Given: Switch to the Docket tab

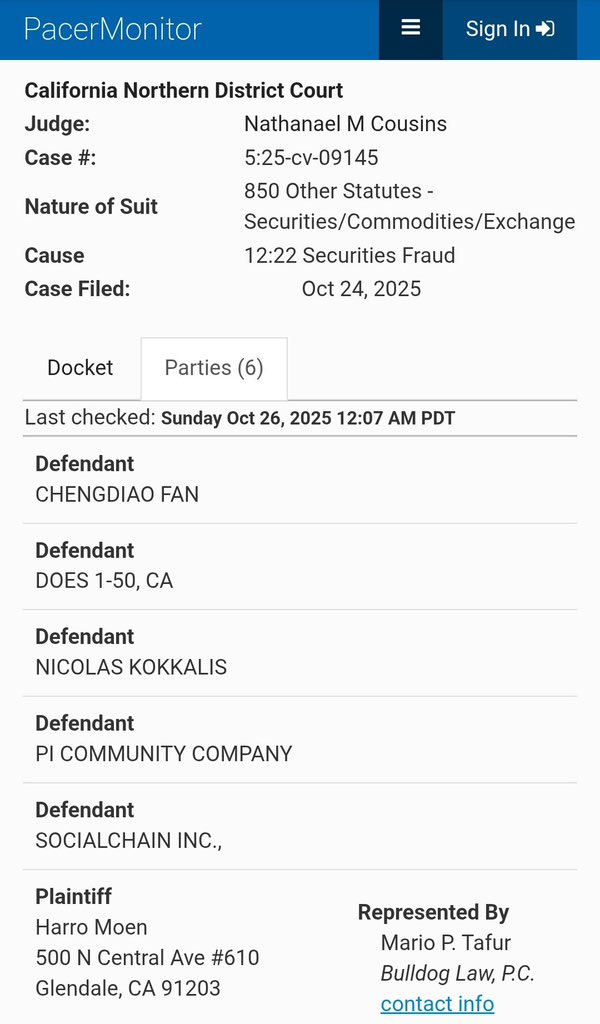Looking at the screenshot, I should 80,368.
